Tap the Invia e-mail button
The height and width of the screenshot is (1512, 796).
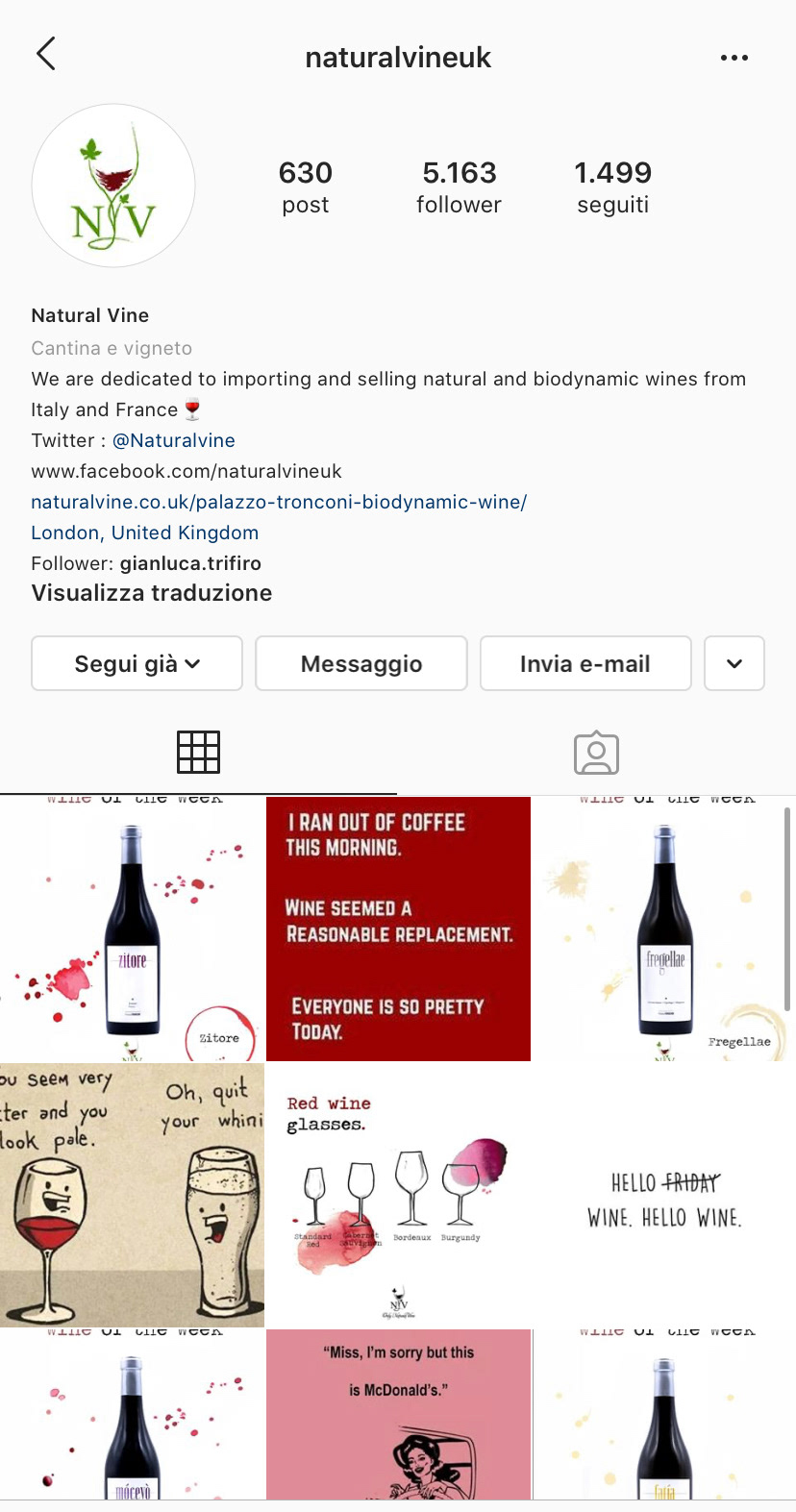point(585,663)
